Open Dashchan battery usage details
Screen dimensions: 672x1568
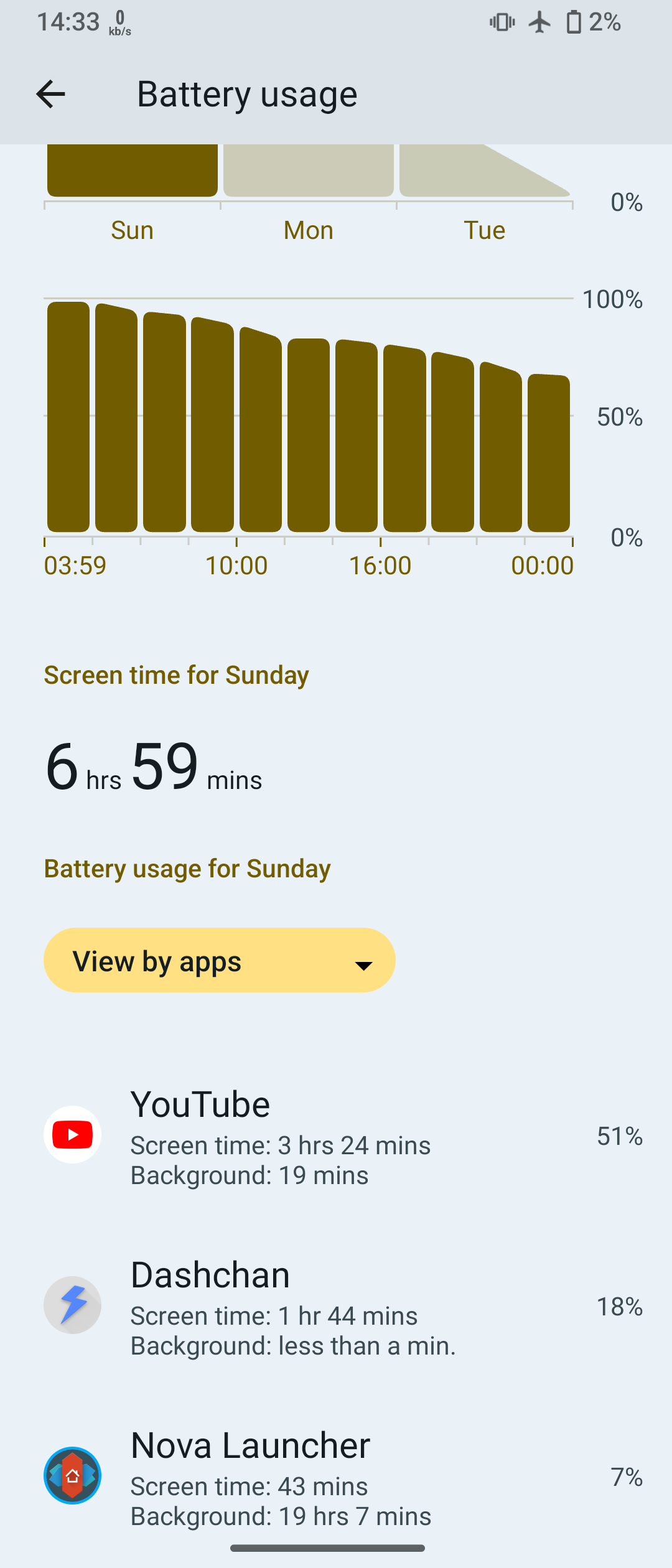(336, 1305)
